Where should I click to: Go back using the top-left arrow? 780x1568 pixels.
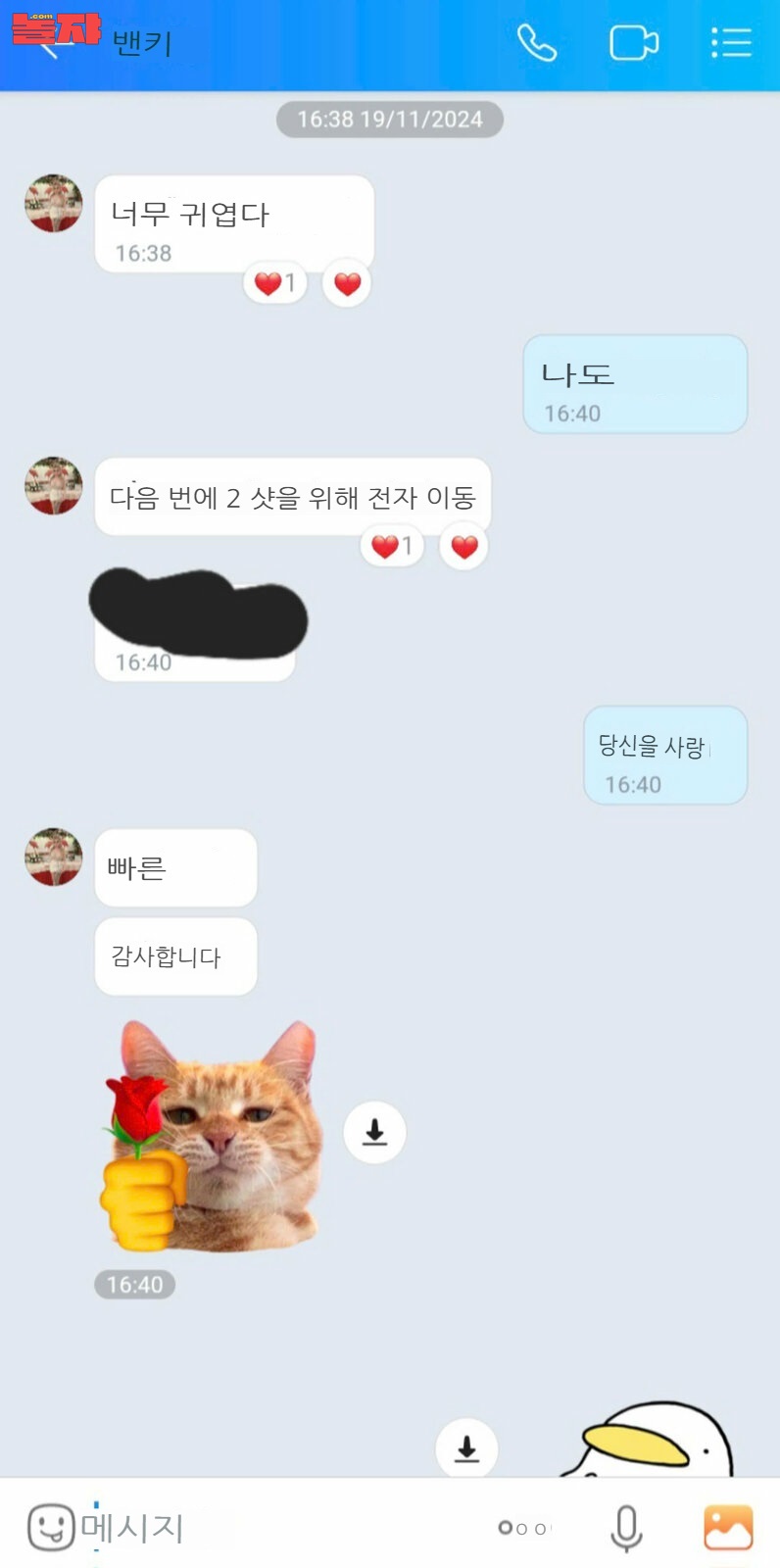click(x=51, y=46)
